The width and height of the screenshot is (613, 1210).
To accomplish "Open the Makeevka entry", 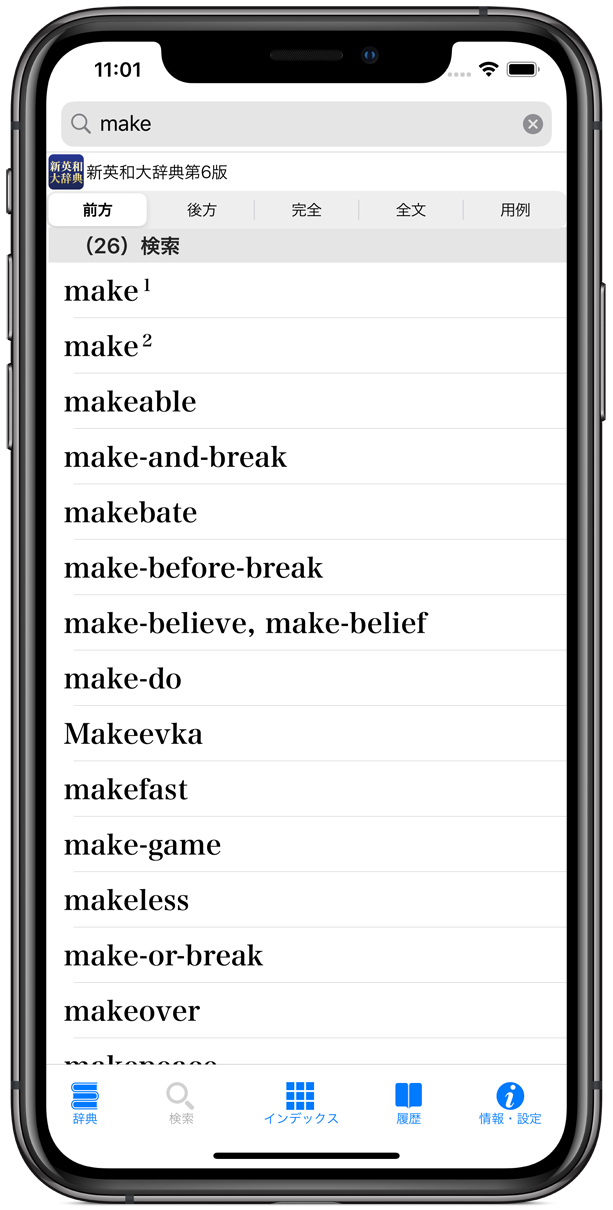I will point(306,734).
